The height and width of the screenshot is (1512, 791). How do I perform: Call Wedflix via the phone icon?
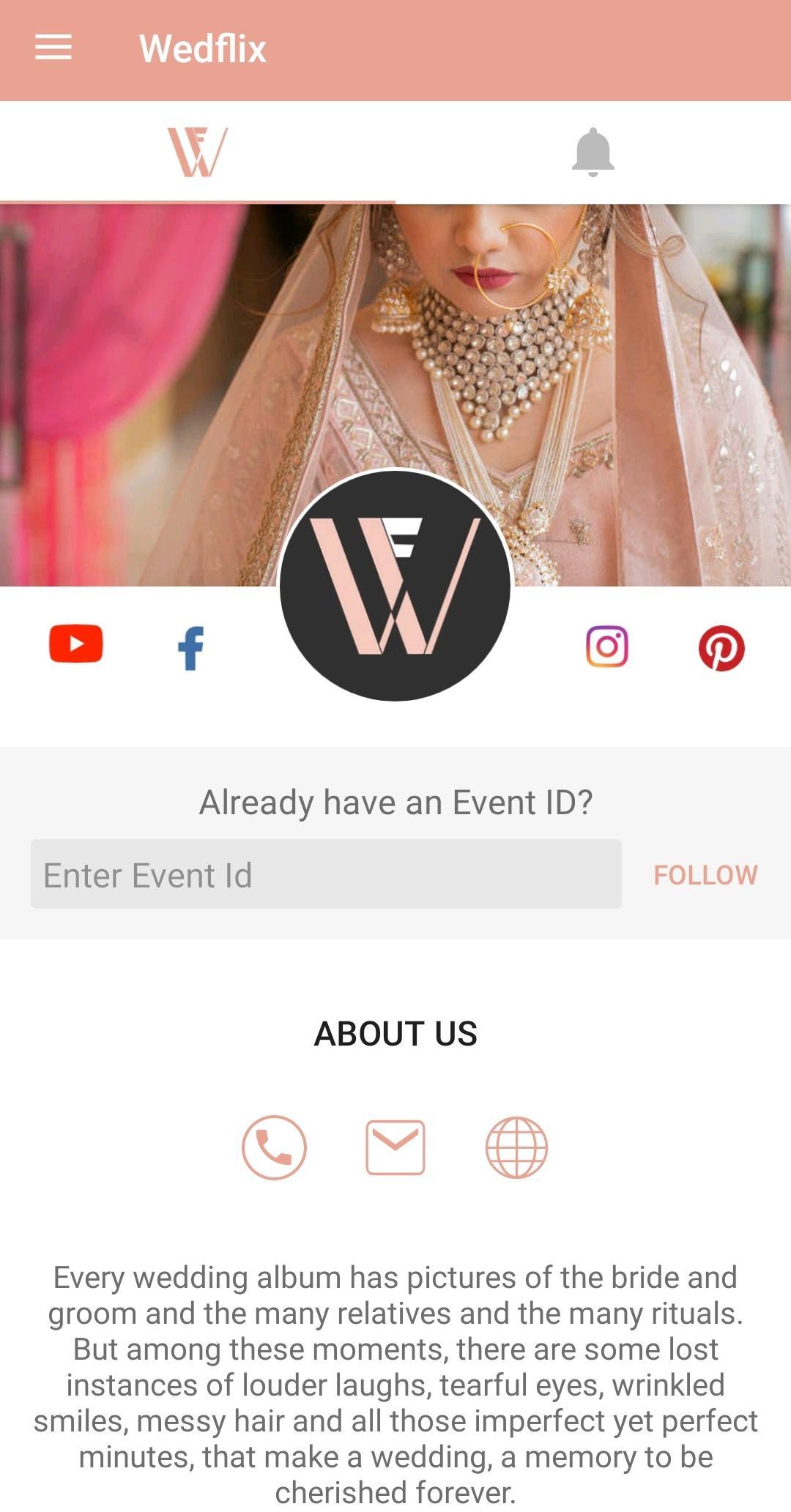[x=275, y=1147]
